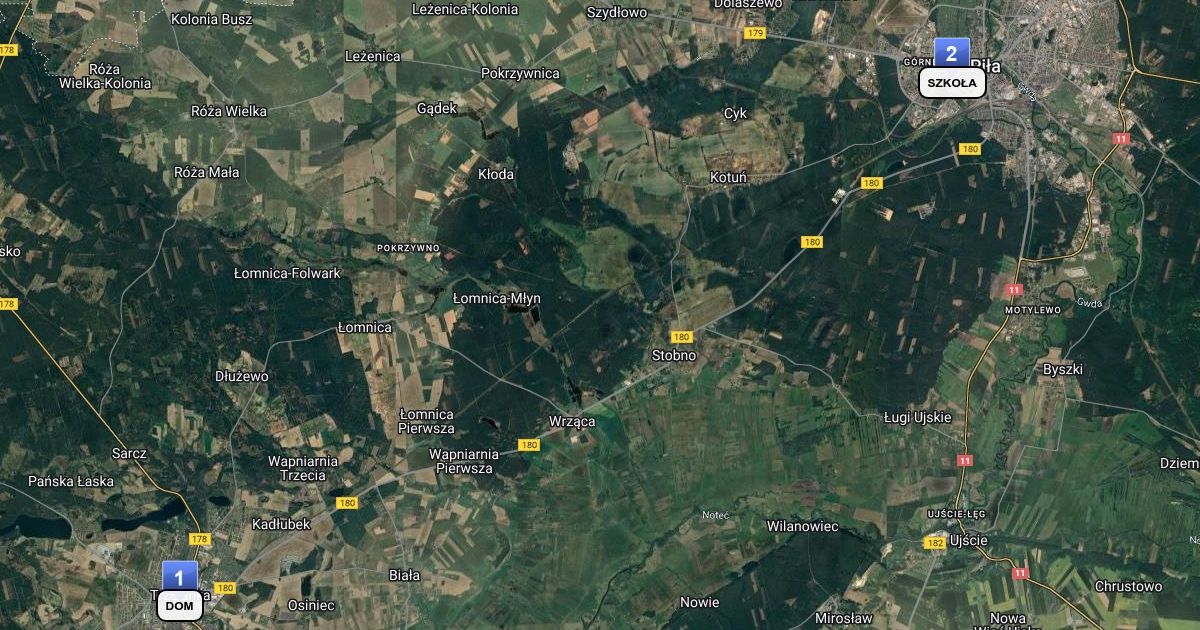The width and height of the screenshot is (1200, 630).
Task: Select the SZKOŁA marker numbered 2
Action: coord(951,55)
